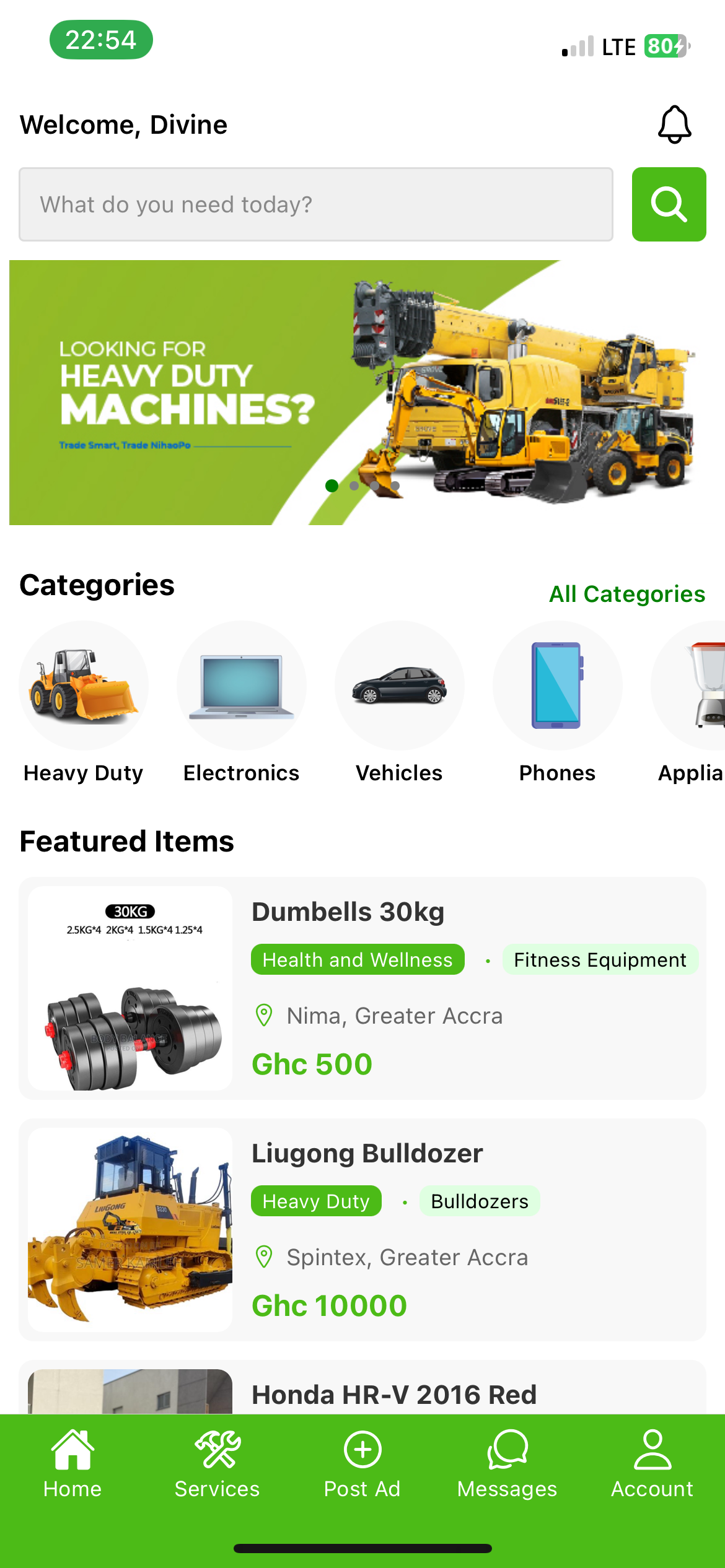Select the Phones category

coord(557,686)
